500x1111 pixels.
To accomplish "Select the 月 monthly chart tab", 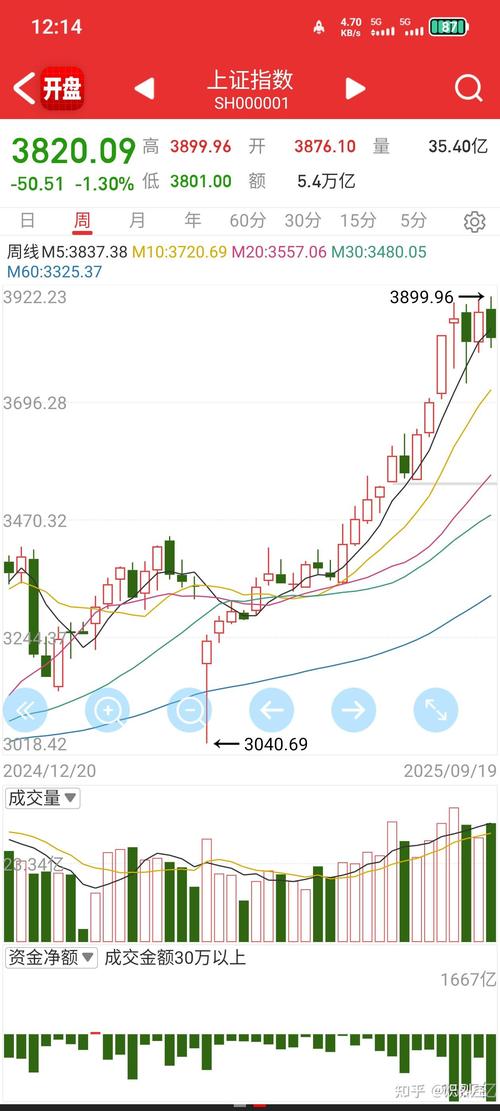I will coord(137,220).
